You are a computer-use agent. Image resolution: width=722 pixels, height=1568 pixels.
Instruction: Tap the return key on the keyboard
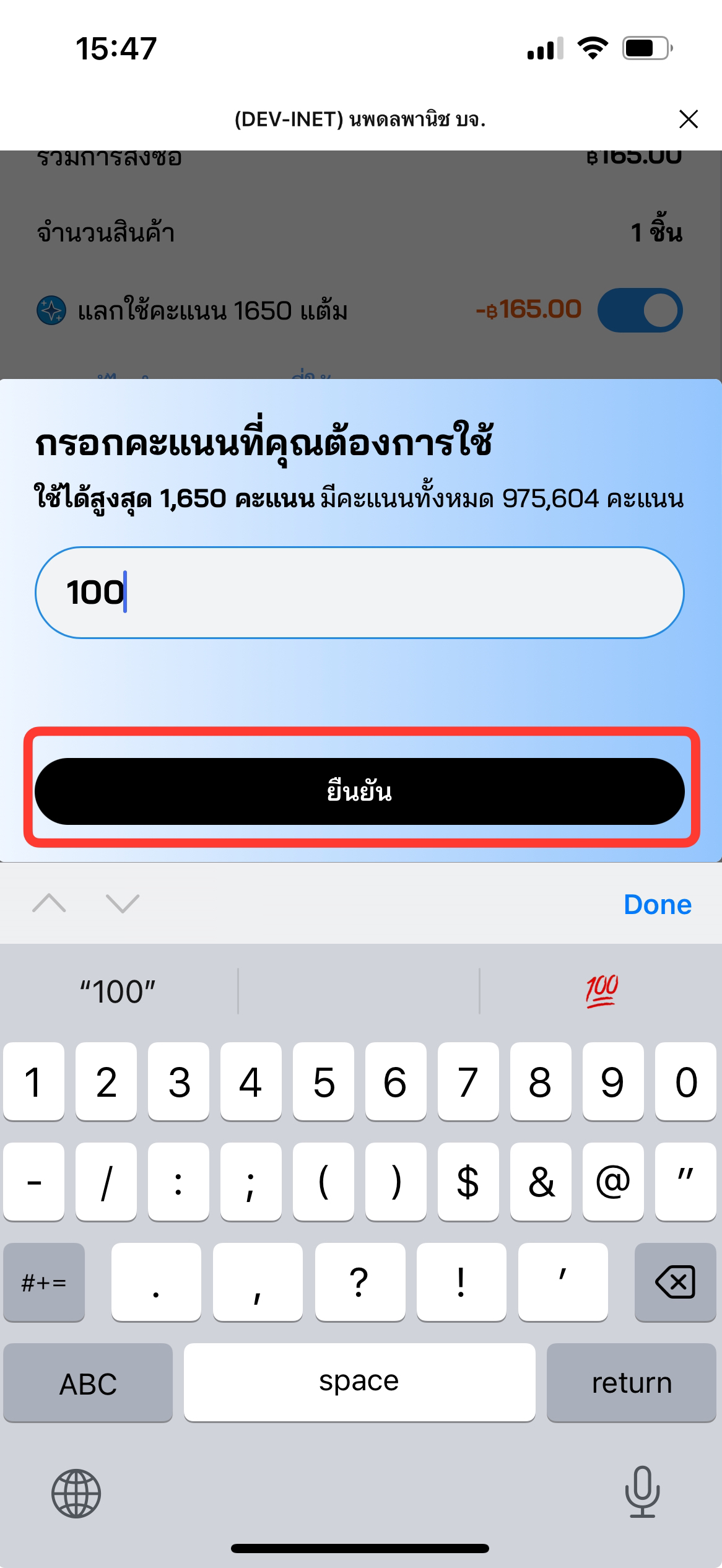click(631, 1382)
